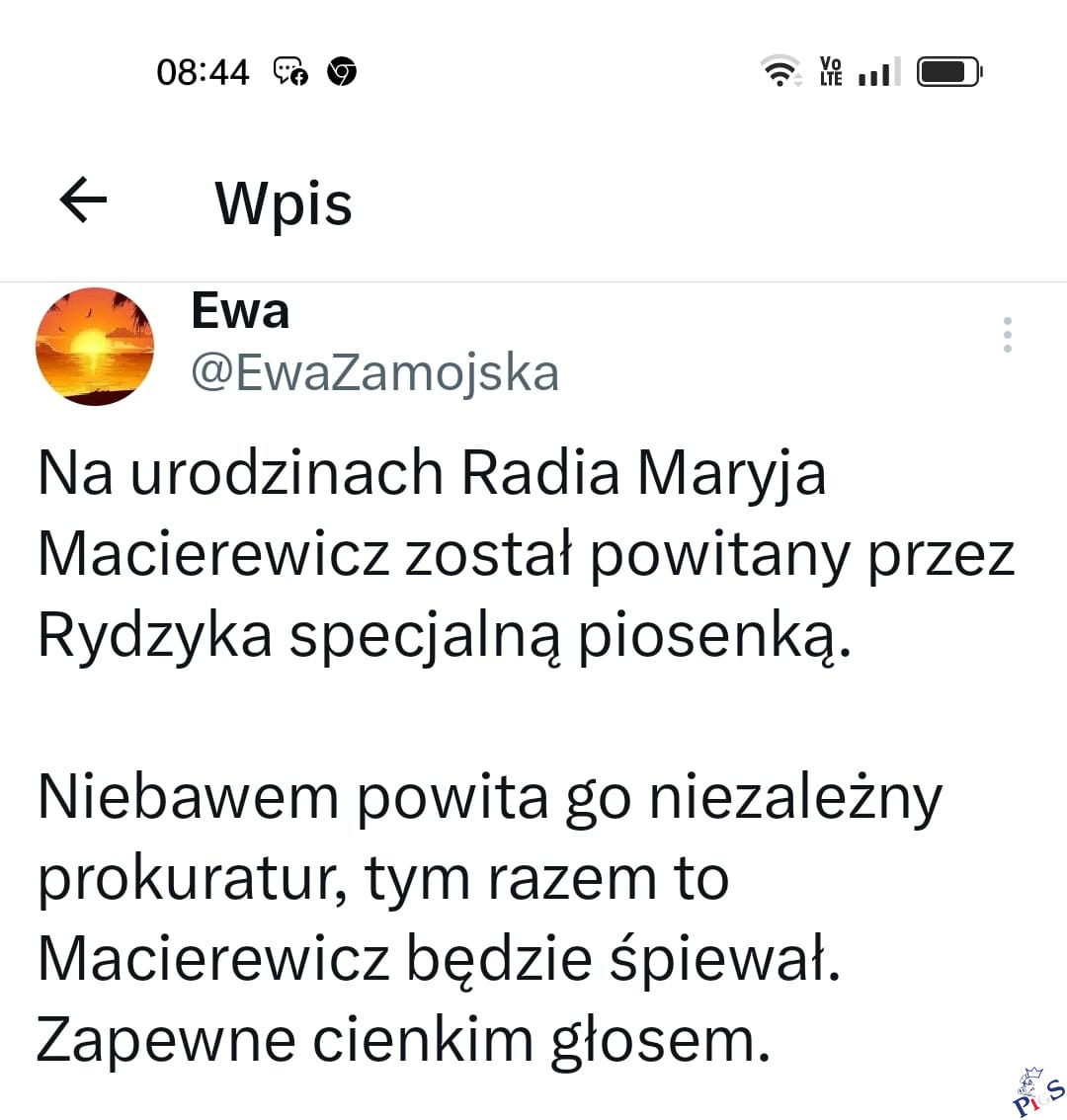Viewport: 1067px width, 1120px height.
Task: Go back using the arrow icon
Action: pyautogui.click(x=83, y=201)
